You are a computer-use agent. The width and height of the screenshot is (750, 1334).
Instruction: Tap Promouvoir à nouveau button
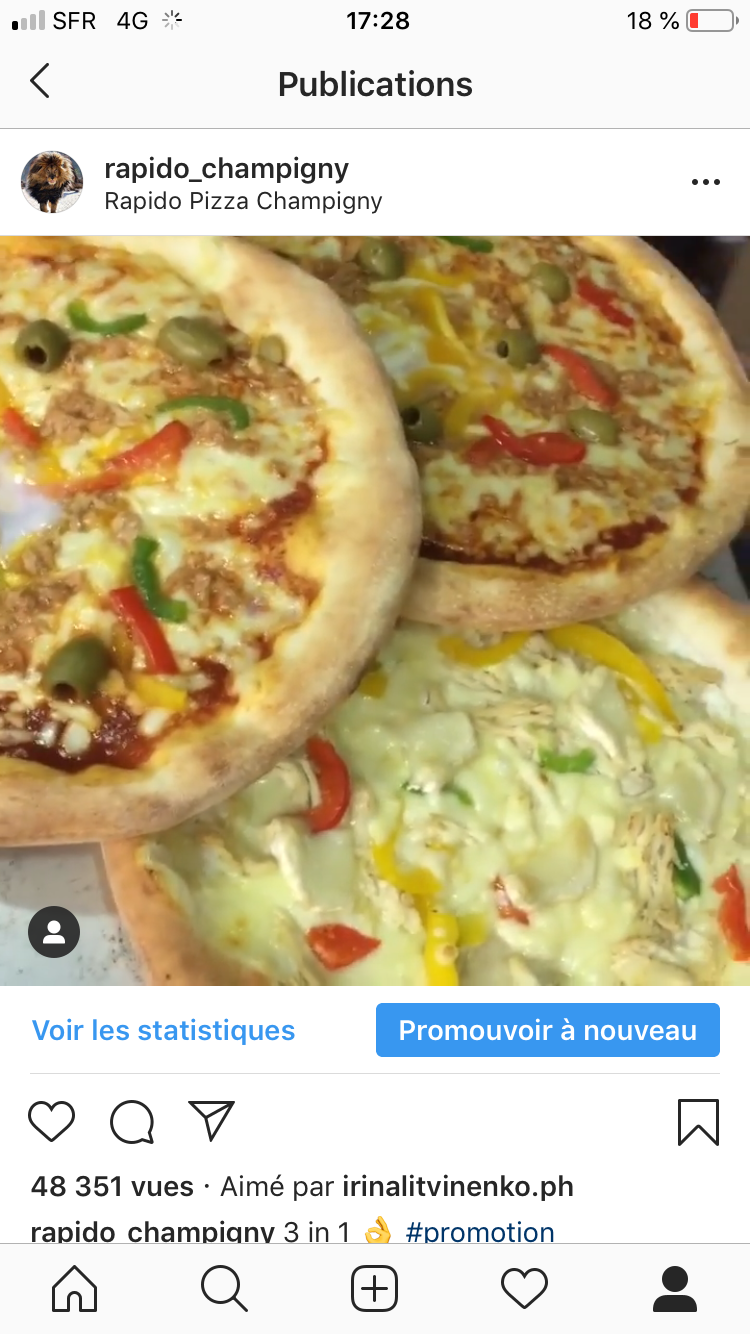[x=547, y=1030]
